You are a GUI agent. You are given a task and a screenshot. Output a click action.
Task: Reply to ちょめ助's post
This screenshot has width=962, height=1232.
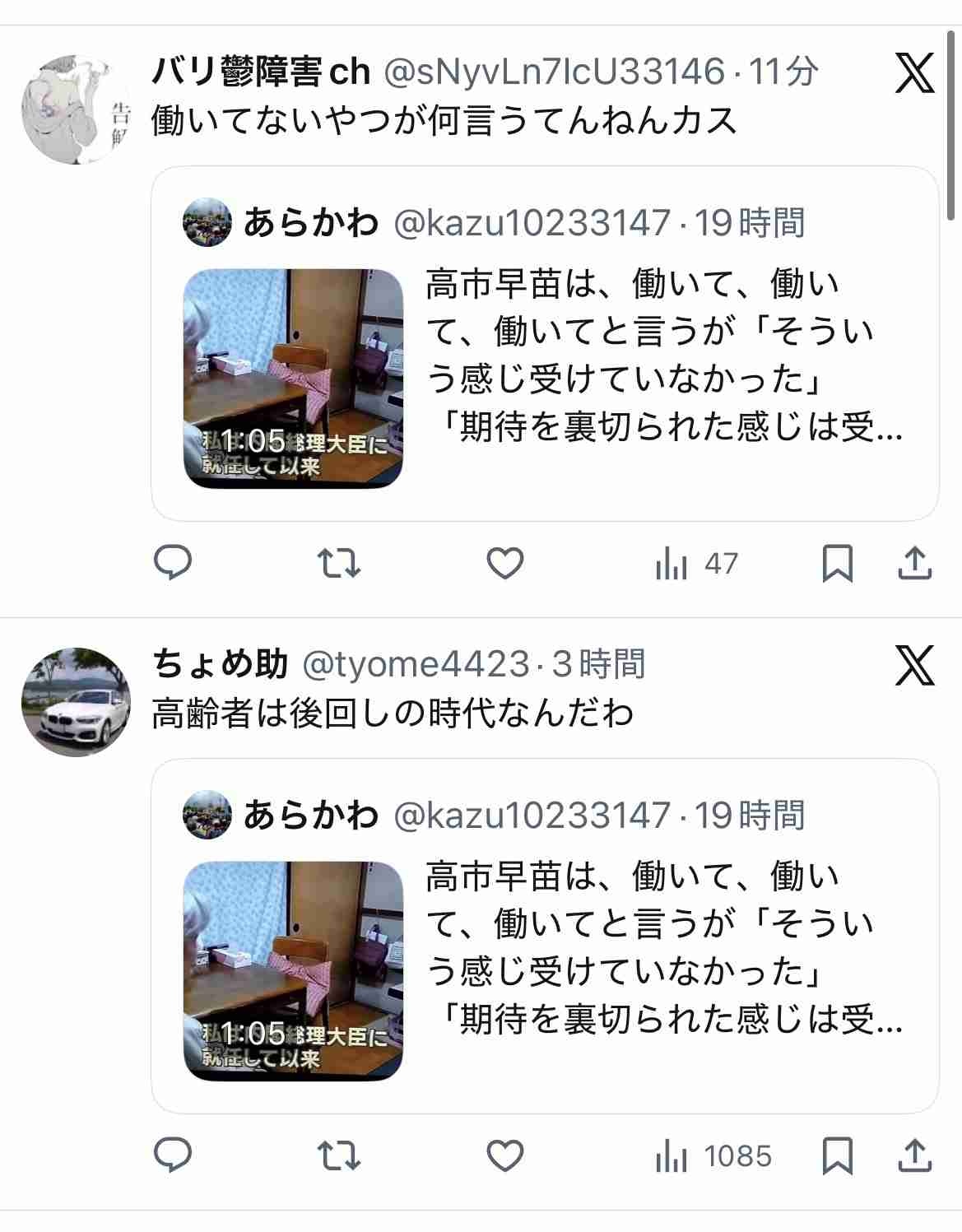[x=173, y=1155]
